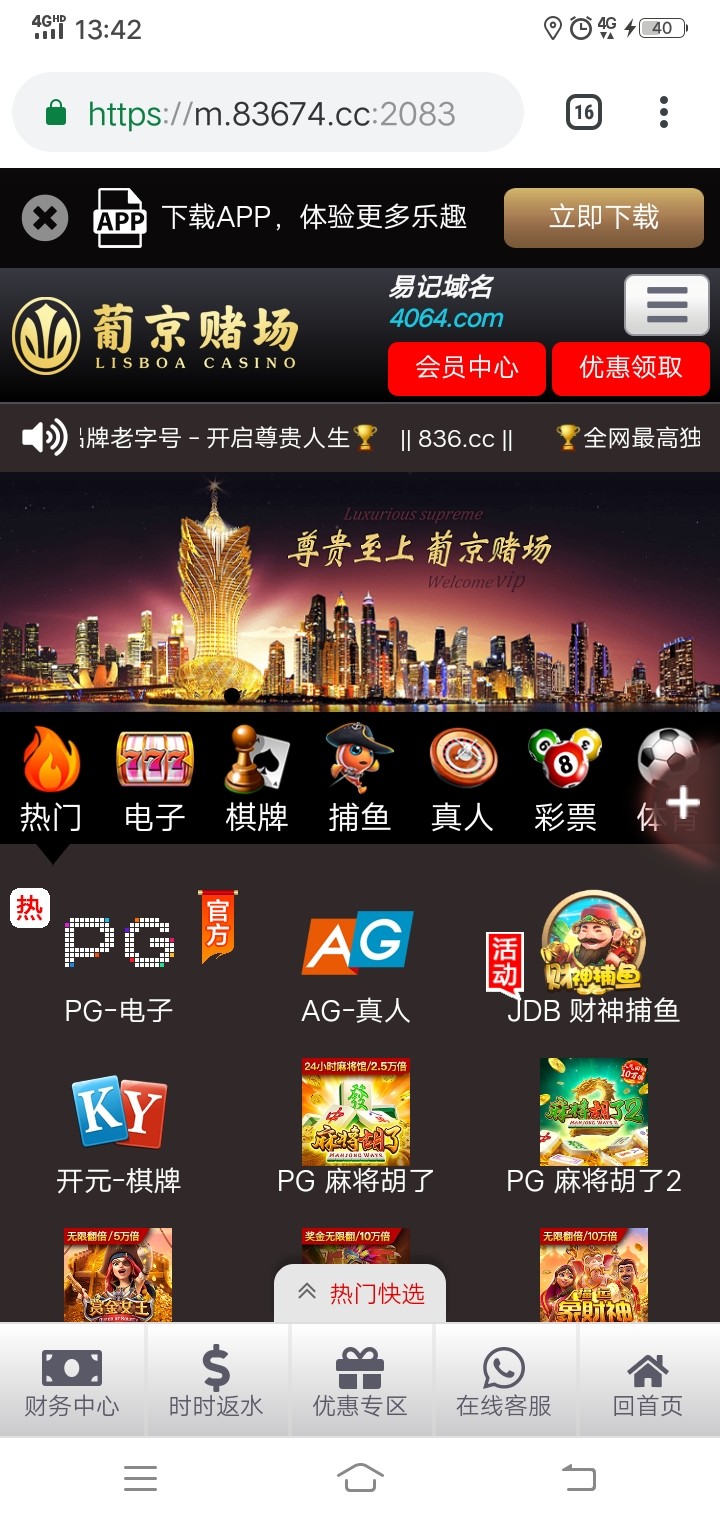
Task: Open the hamburger menu
Action: [666, 304]
